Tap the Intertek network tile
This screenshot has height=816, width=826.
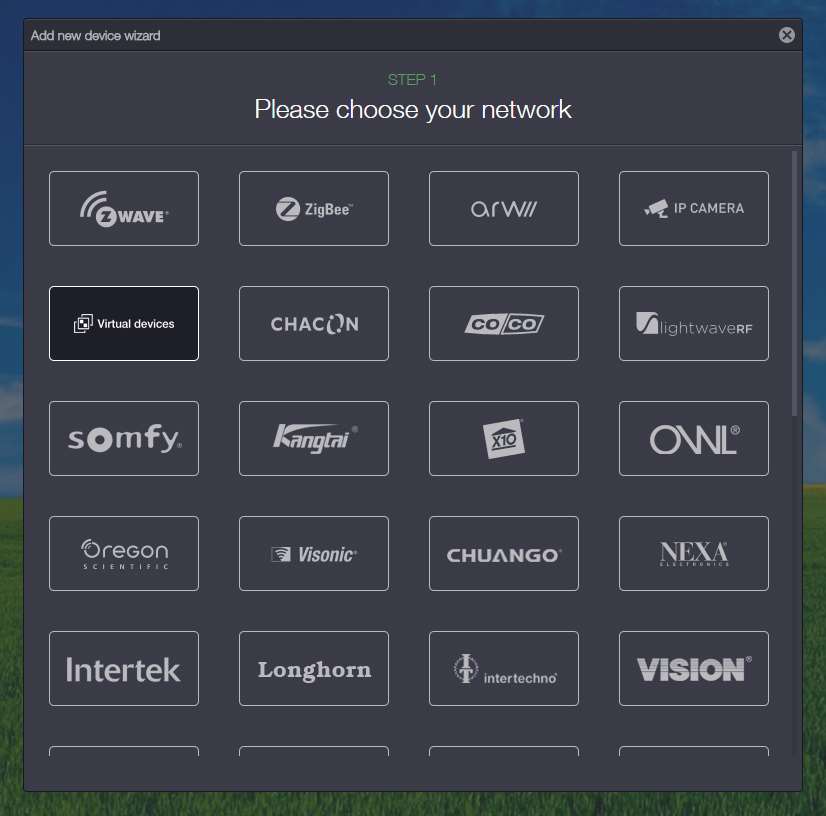(124, 668)
